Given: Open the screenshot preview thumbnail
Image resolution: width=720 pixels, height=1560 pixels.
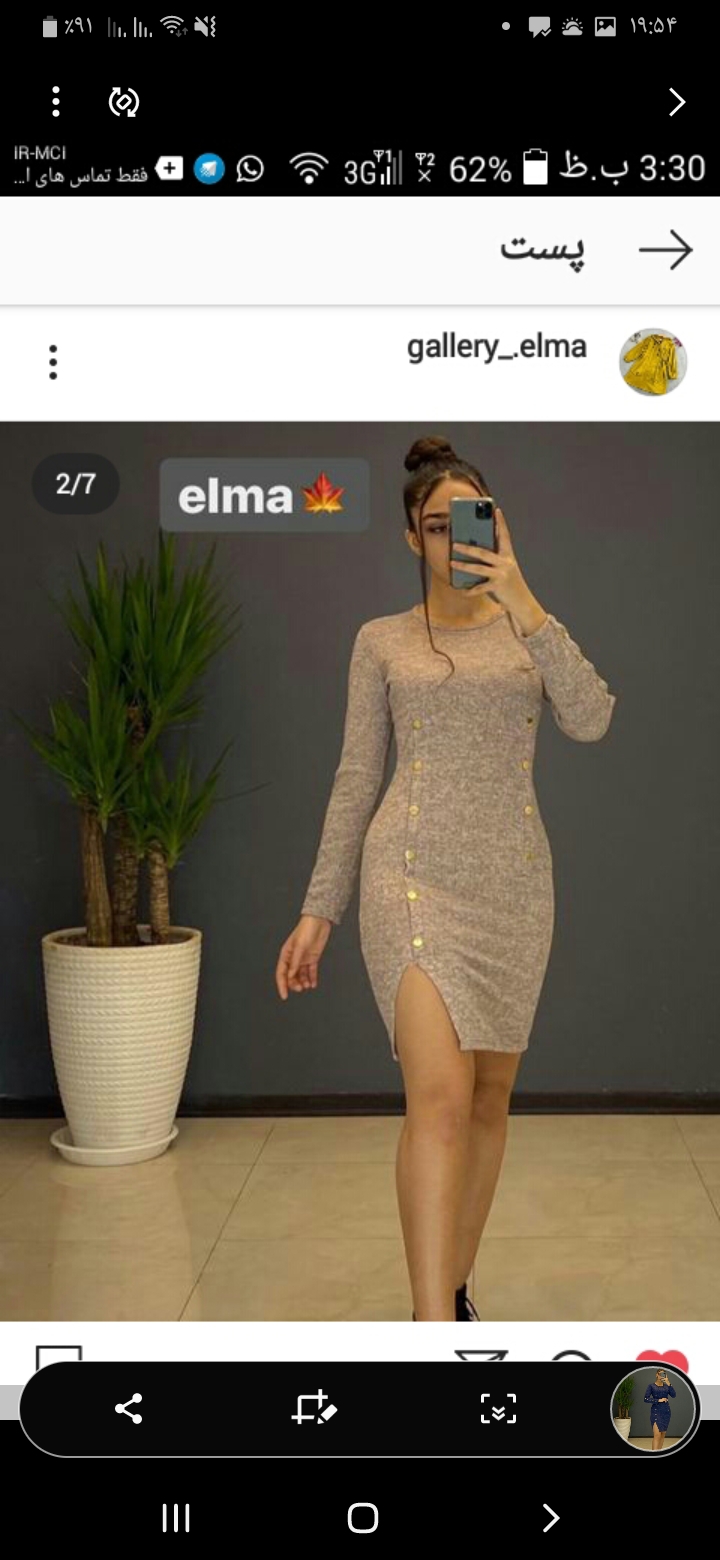Looking at the screenshot, I should click(x=653, y=1408).
